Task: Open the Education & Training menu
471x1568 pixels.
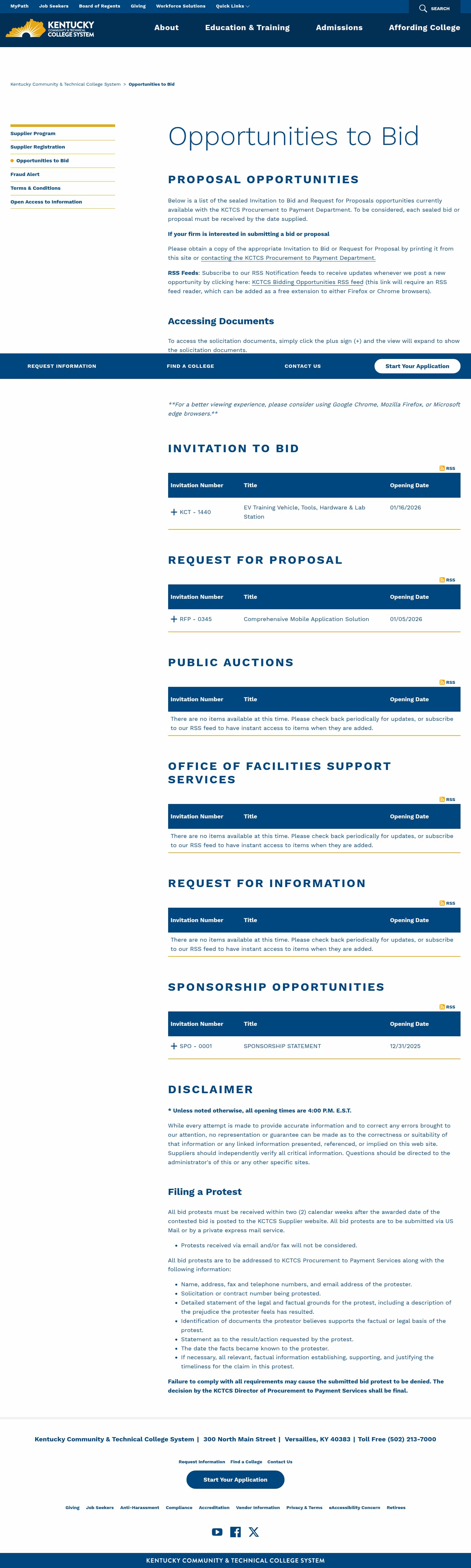Action: click(247, 27)
